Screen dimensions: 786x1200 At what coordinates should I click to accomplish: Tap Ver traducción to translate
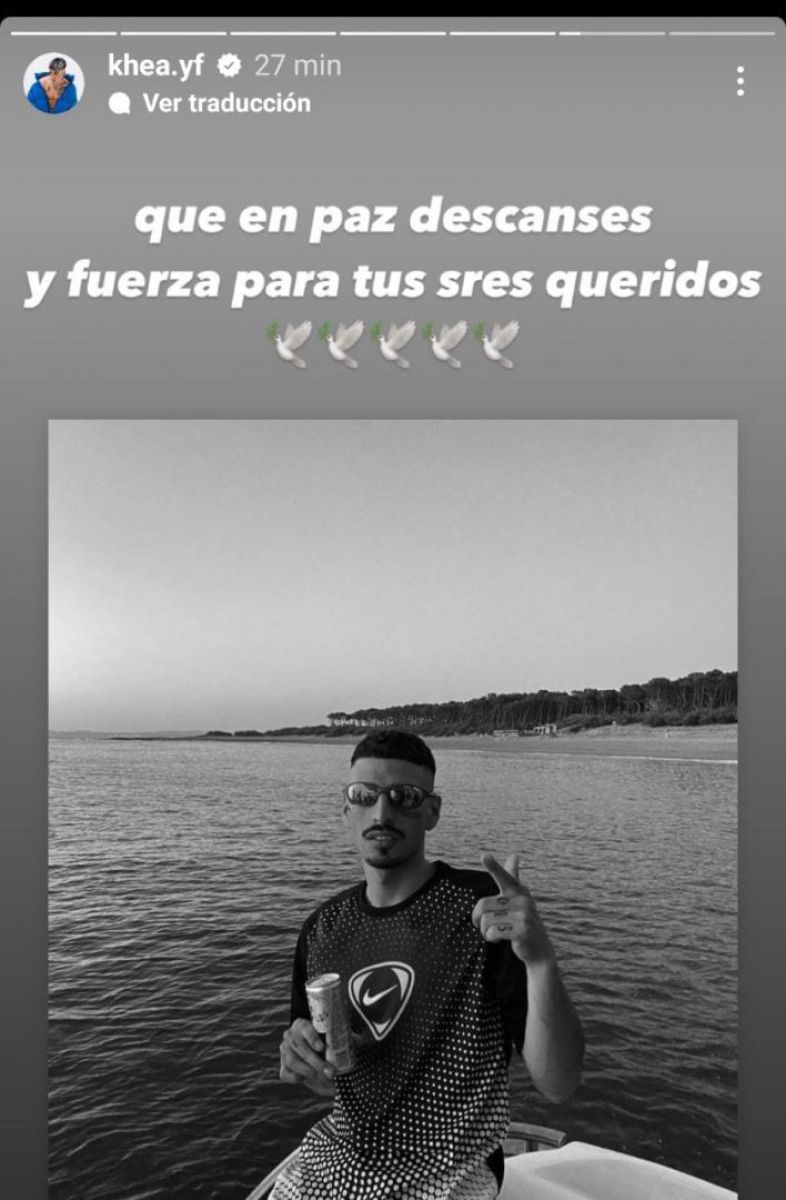coord(225,103)
